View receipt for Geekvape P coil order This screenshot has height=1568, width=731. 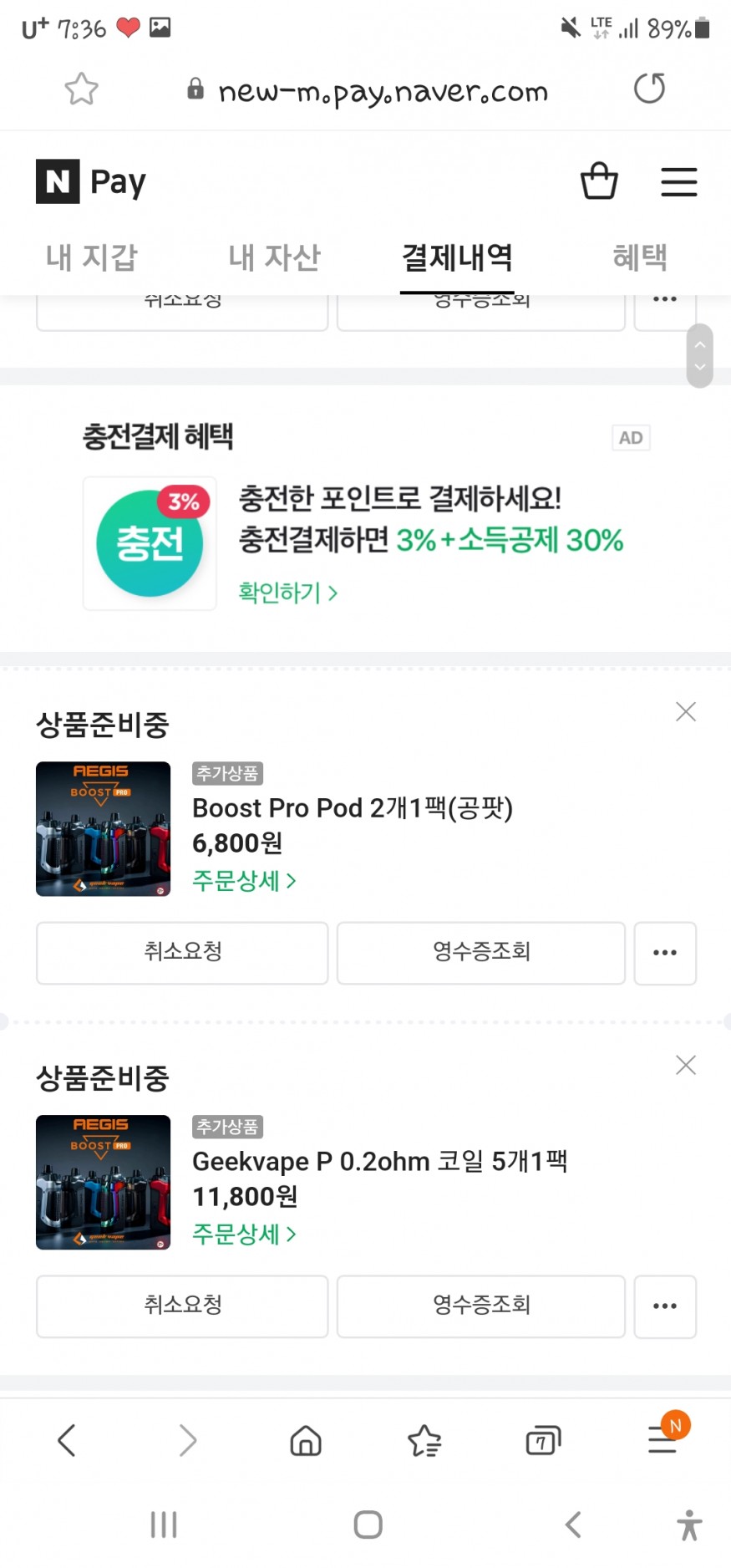(x=481, y=1306)
